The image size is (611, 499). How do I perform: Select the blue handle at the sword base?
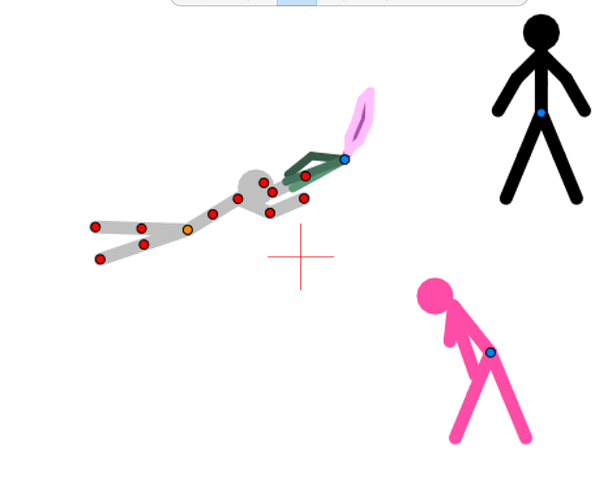pyautogui.click(x=345, y=159)
